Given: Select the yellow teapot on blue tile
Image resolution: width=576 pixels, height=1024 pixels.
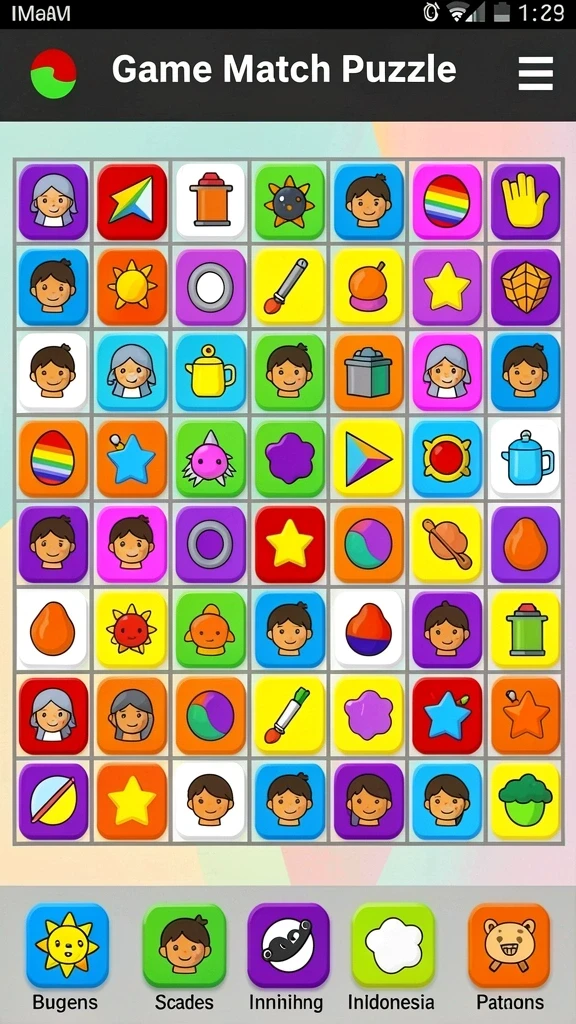Looking at the screenshot, I should tap(210, 372).
